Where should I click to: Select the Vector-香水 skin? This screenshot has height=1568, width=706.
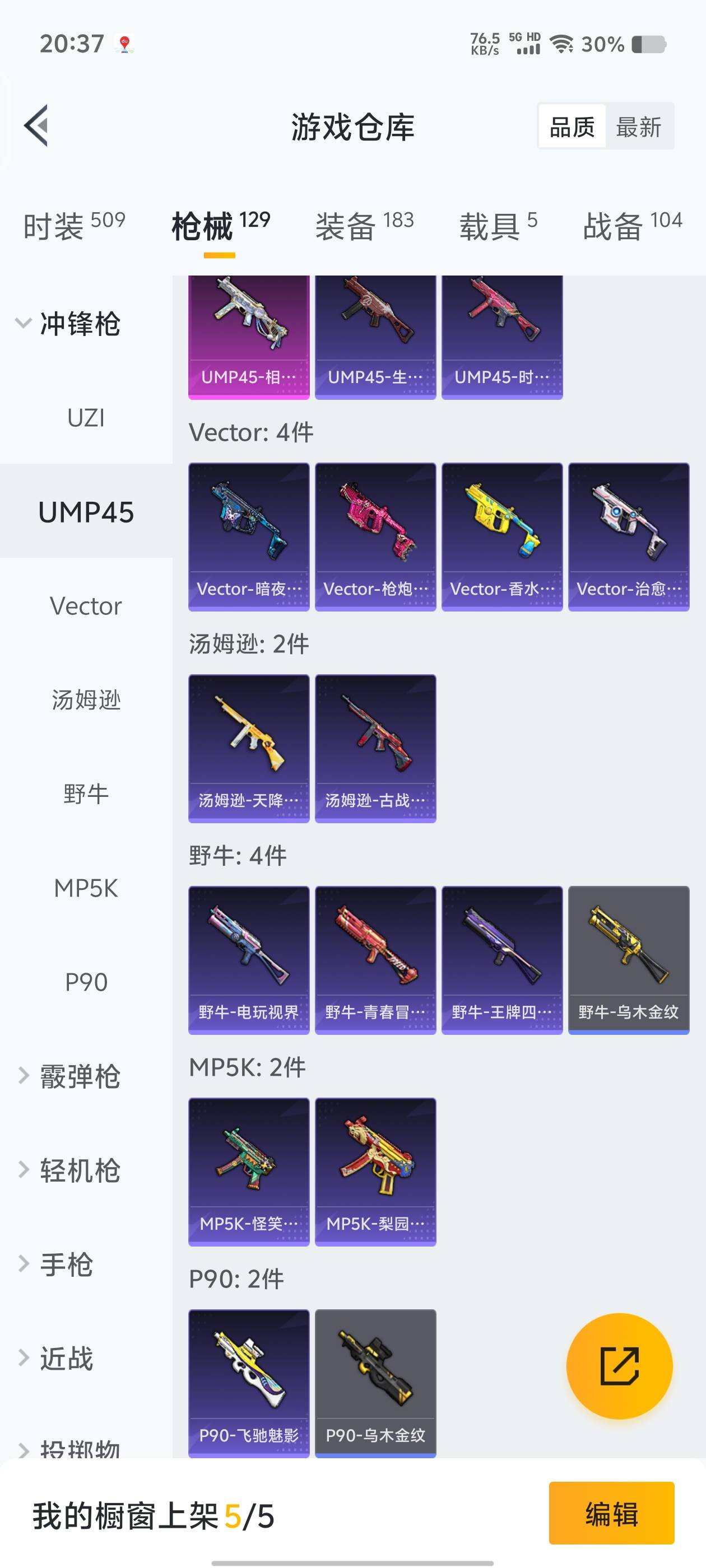[503, 536]
